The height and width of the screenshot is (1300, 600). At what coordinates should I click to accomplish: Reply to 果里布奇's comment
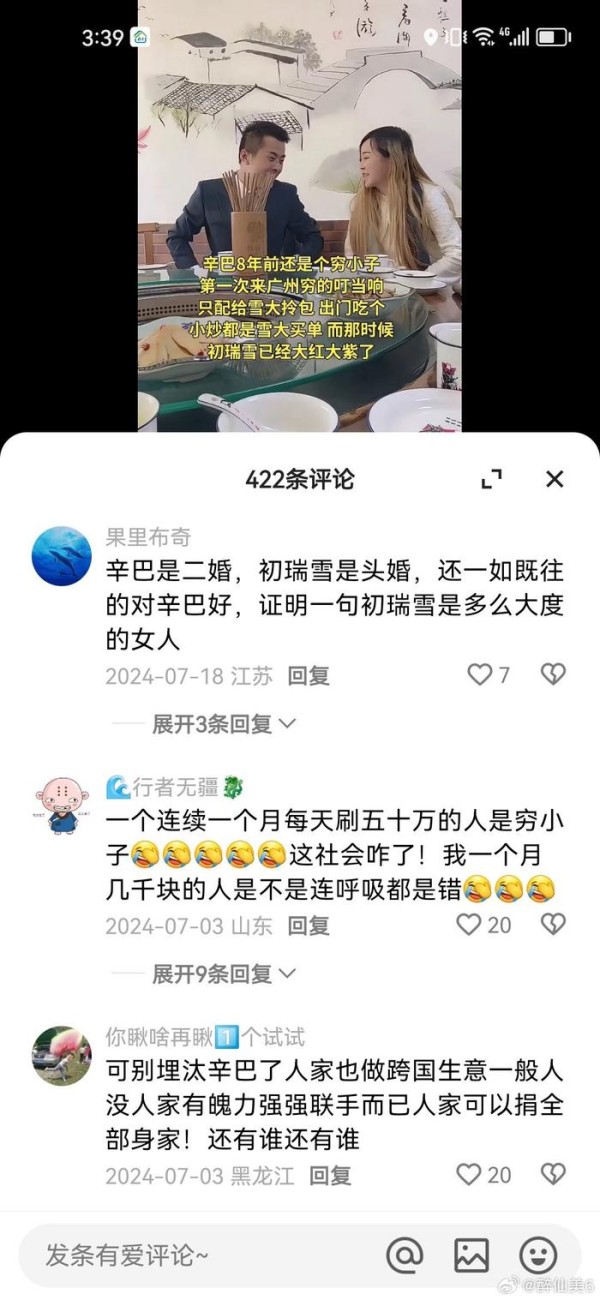click(x=308, y=676)
